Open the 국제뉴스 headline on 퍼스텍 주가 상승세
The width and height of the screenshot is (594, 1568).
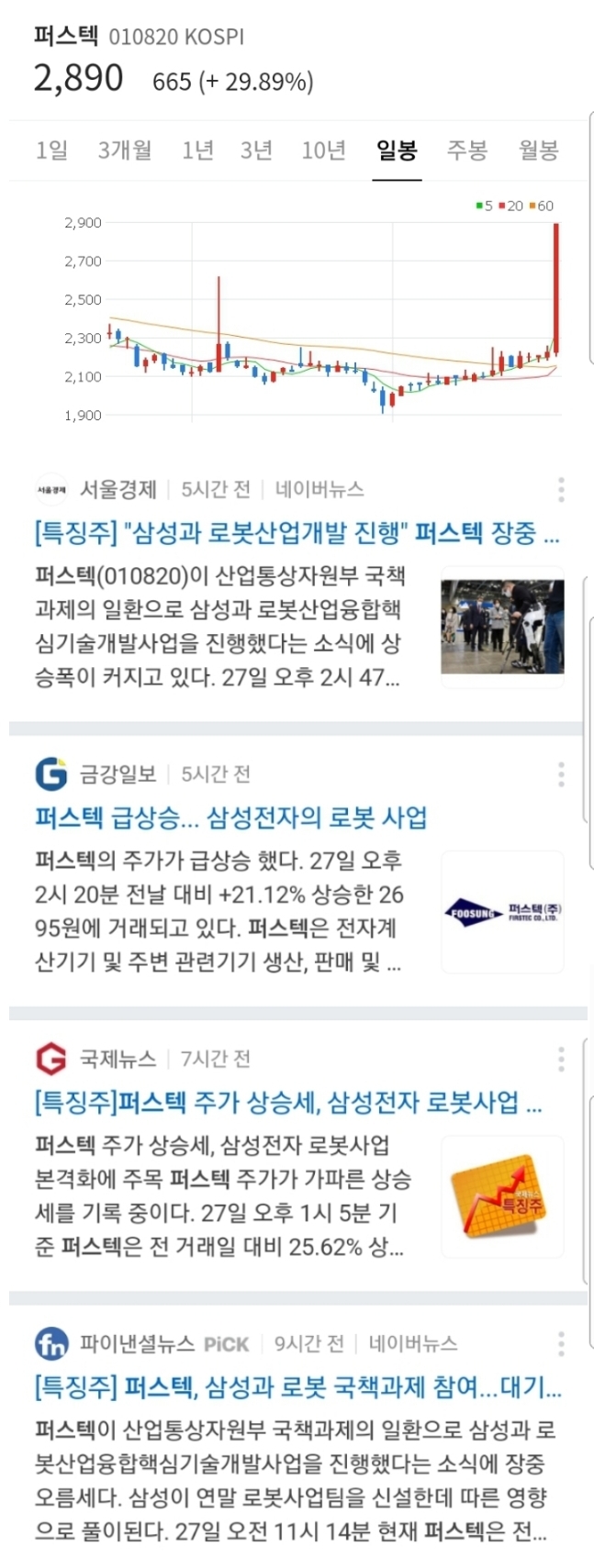pos(287,1102)
